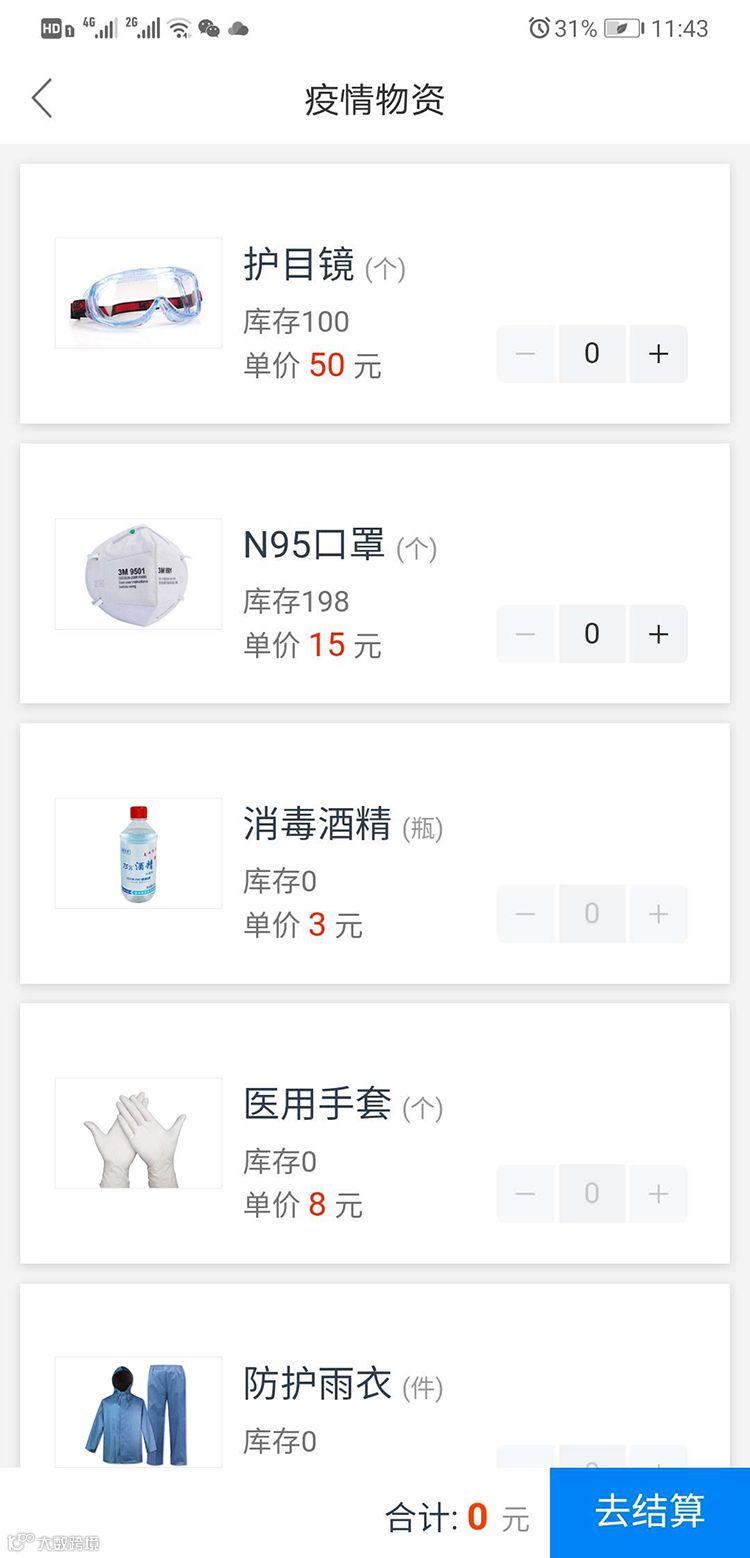The image size is (750, 1558).
Task: Increase quantity of 护目镜
Action: click(658, 354)
